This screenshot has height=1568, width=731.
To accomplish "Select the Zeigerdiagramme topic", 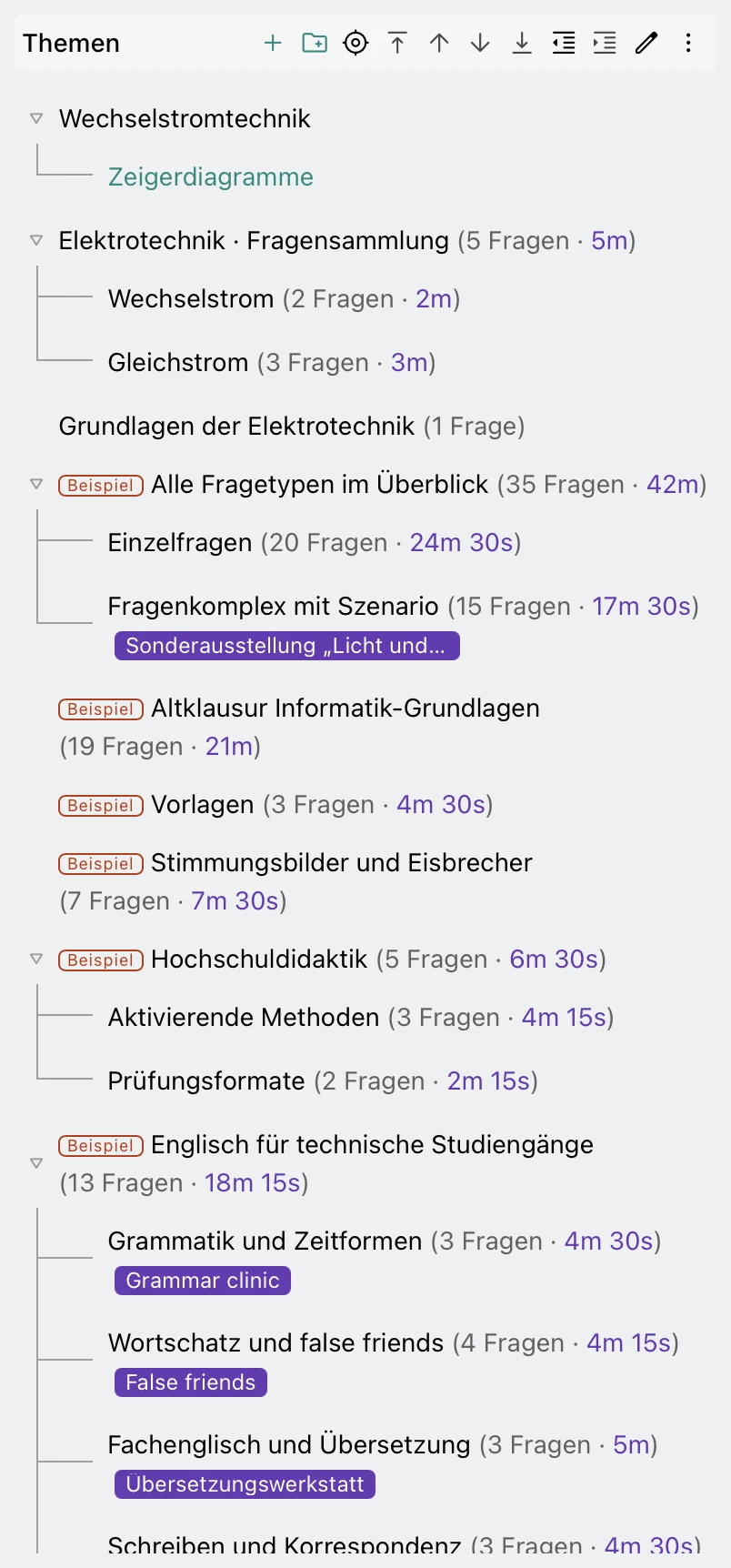I will pos(211,176).
